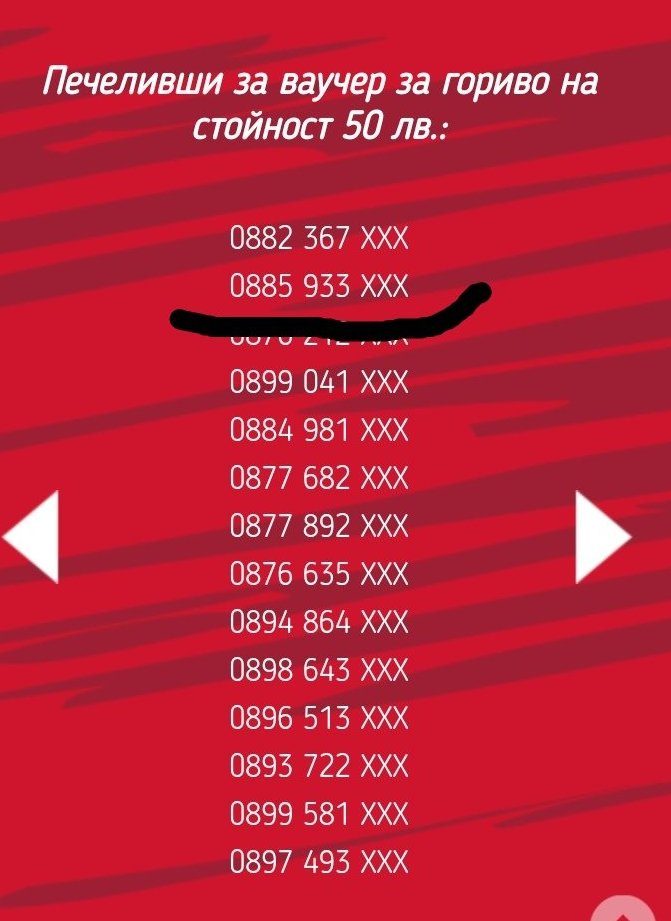This screenshot has width=671, height=921.
Task: Go to the previous winners slide
Action: click(x=31, y=537)
